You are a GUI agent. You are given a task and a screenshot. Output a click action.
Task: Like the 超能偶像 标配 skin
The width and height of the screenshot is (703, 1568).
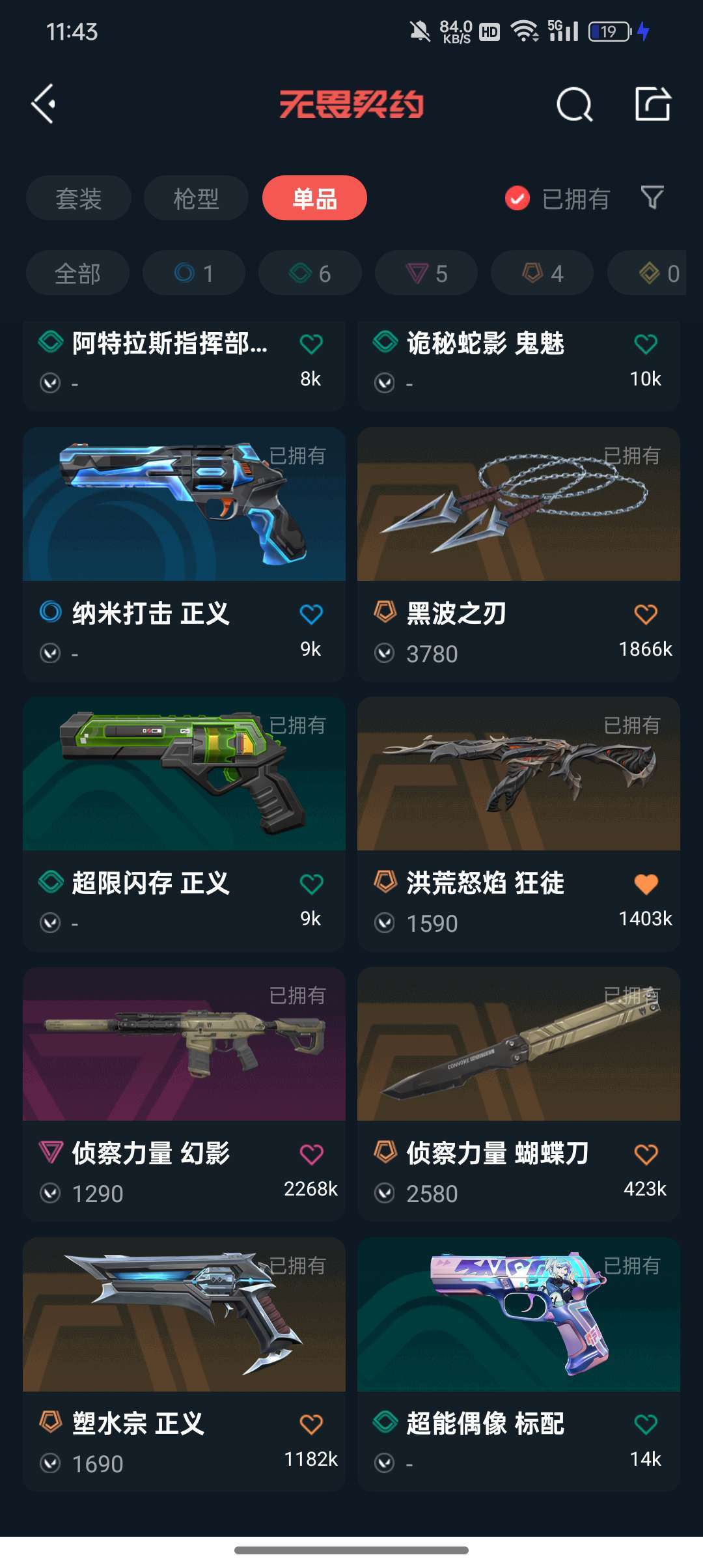[x=646, y=1425]
